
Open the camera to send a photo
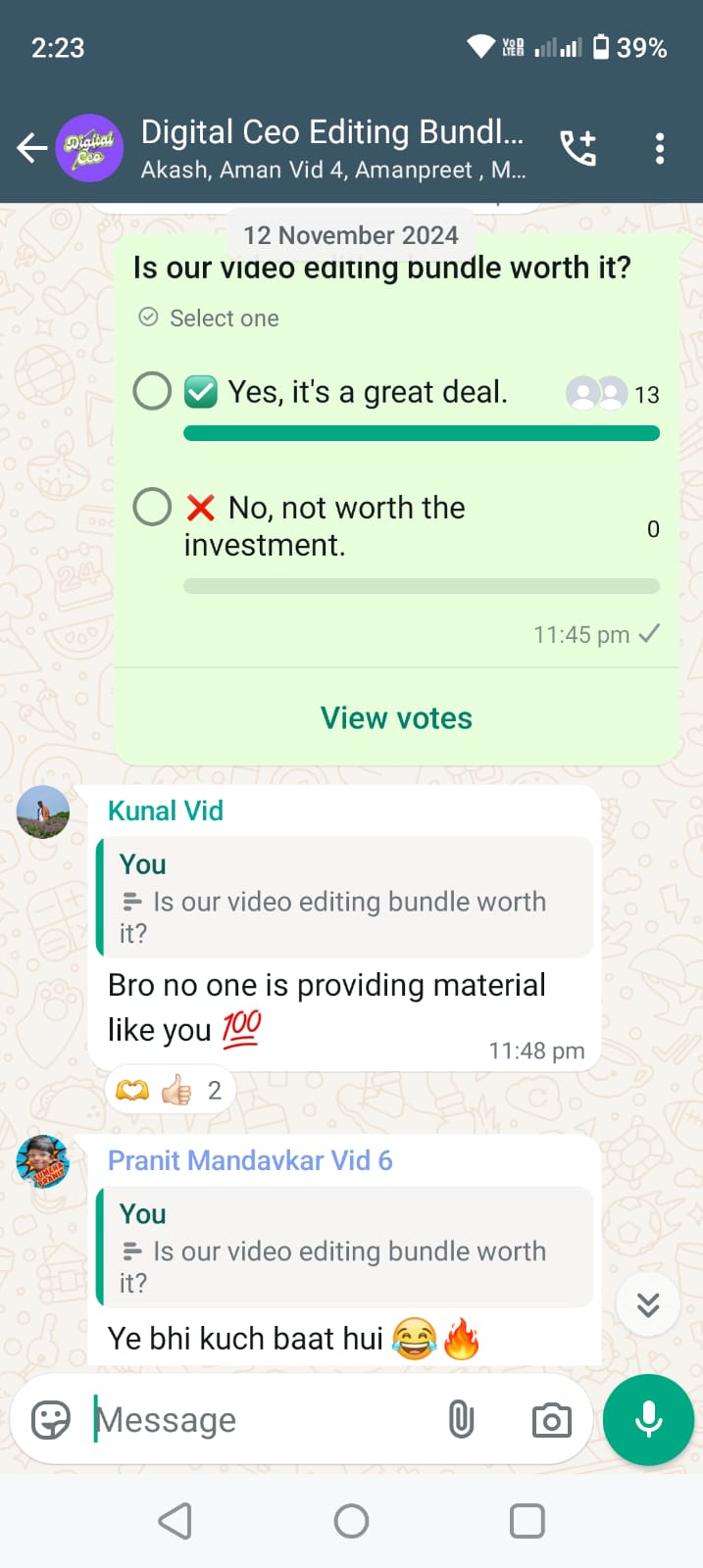click(x=551, y=1419)
